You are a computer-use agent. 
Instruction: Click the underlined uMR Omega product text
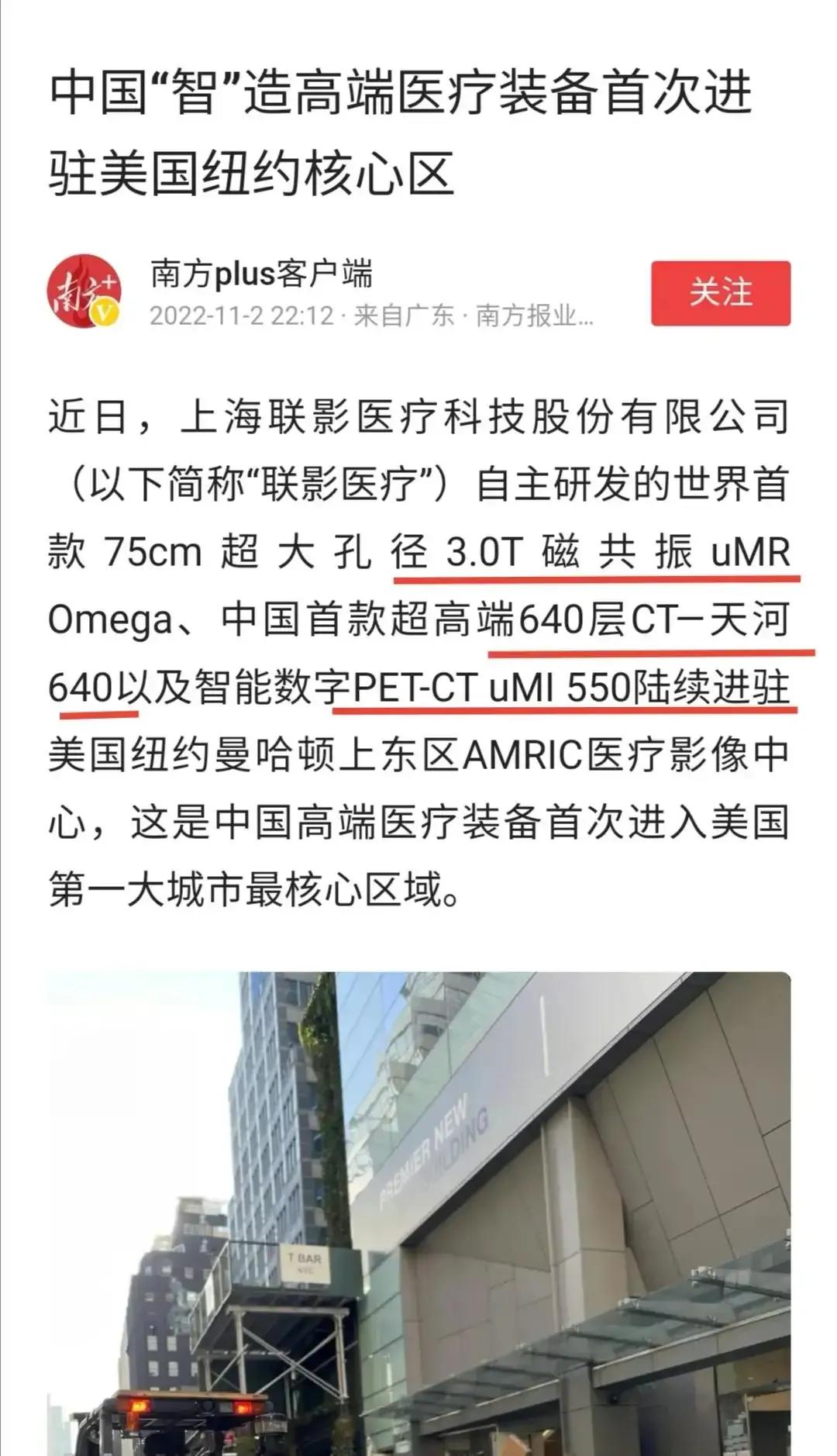748,549
